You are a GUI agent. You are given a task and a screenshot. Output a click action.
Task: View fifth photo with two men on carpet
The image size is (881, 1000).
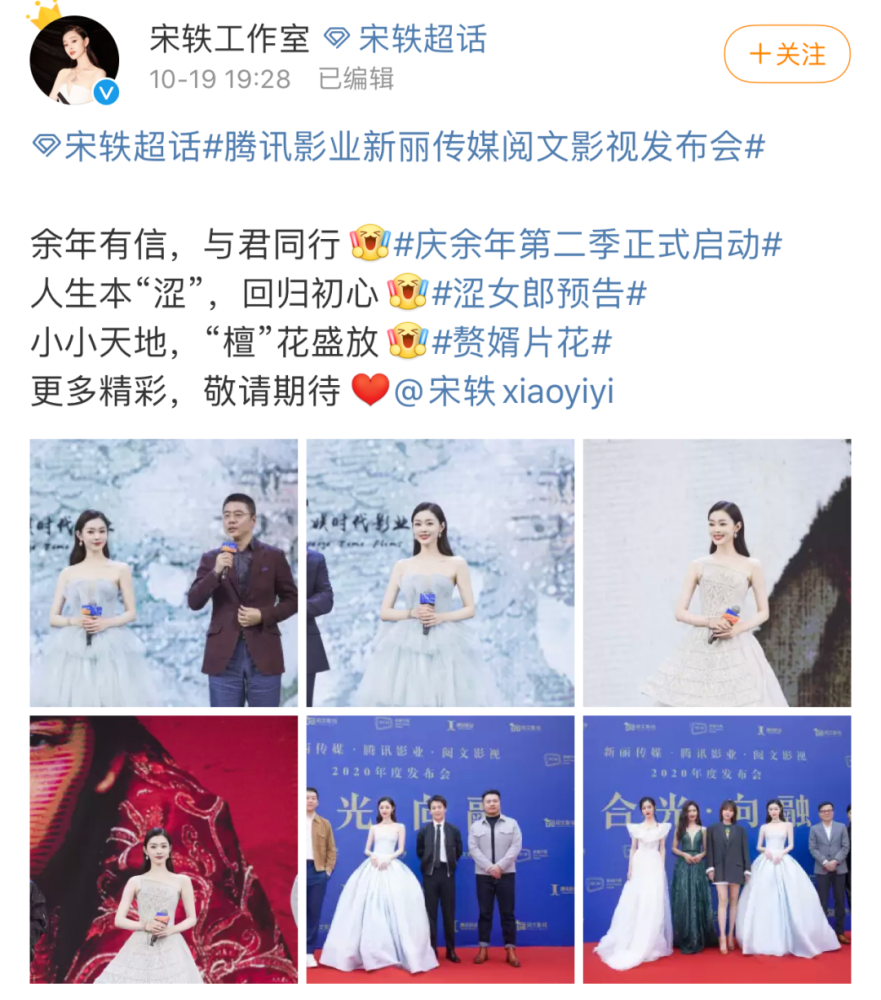(440, 849)
